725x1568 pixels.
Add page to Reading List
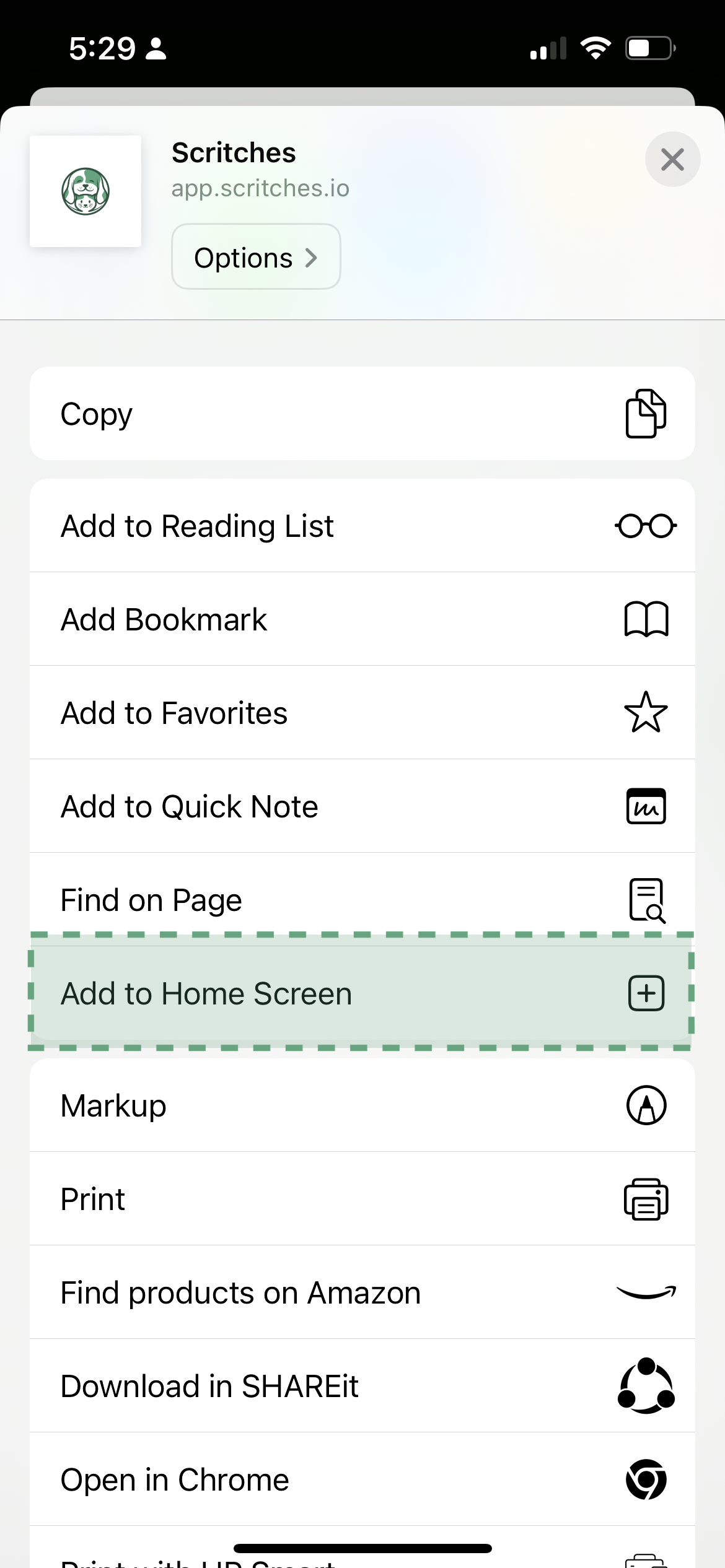coord(362,526)
